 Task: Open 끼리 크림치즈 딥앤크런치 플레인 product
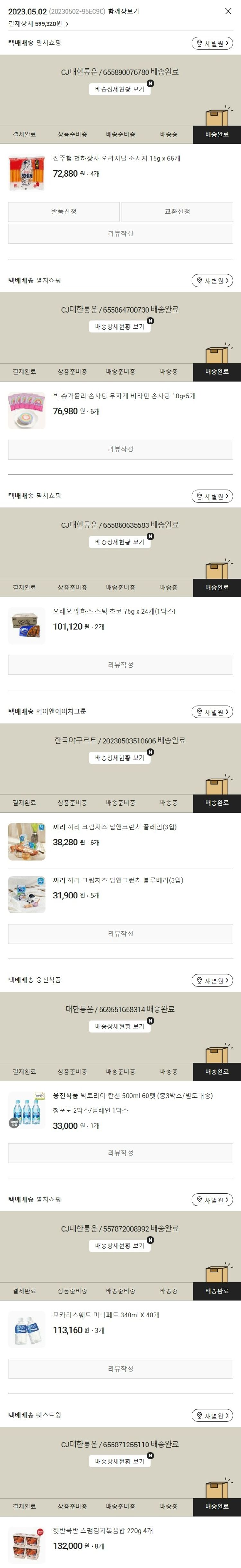[114, 826]
